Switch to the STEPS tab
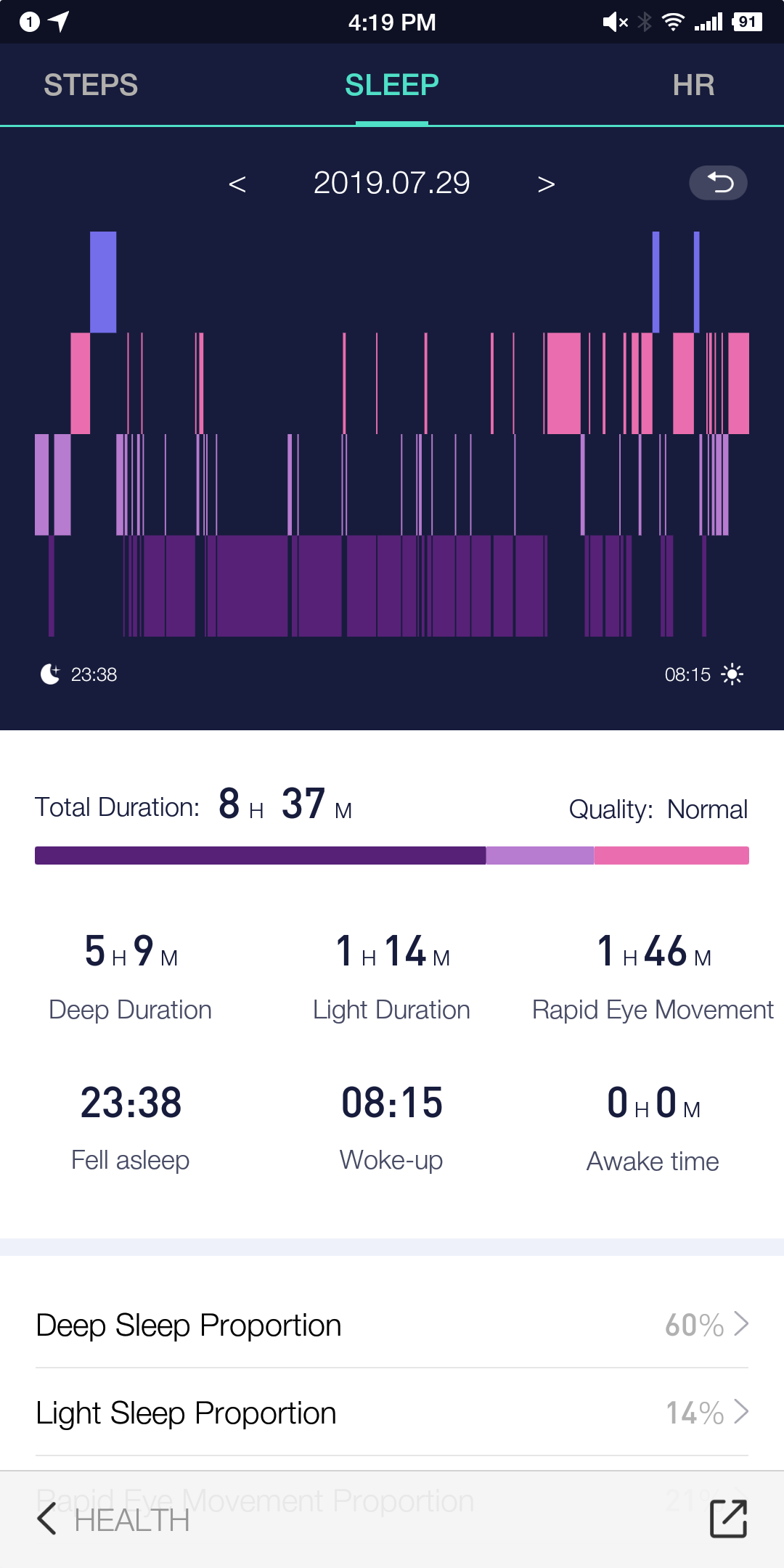Viewport: 784px width, 1568px height. [x=91, y=85]
